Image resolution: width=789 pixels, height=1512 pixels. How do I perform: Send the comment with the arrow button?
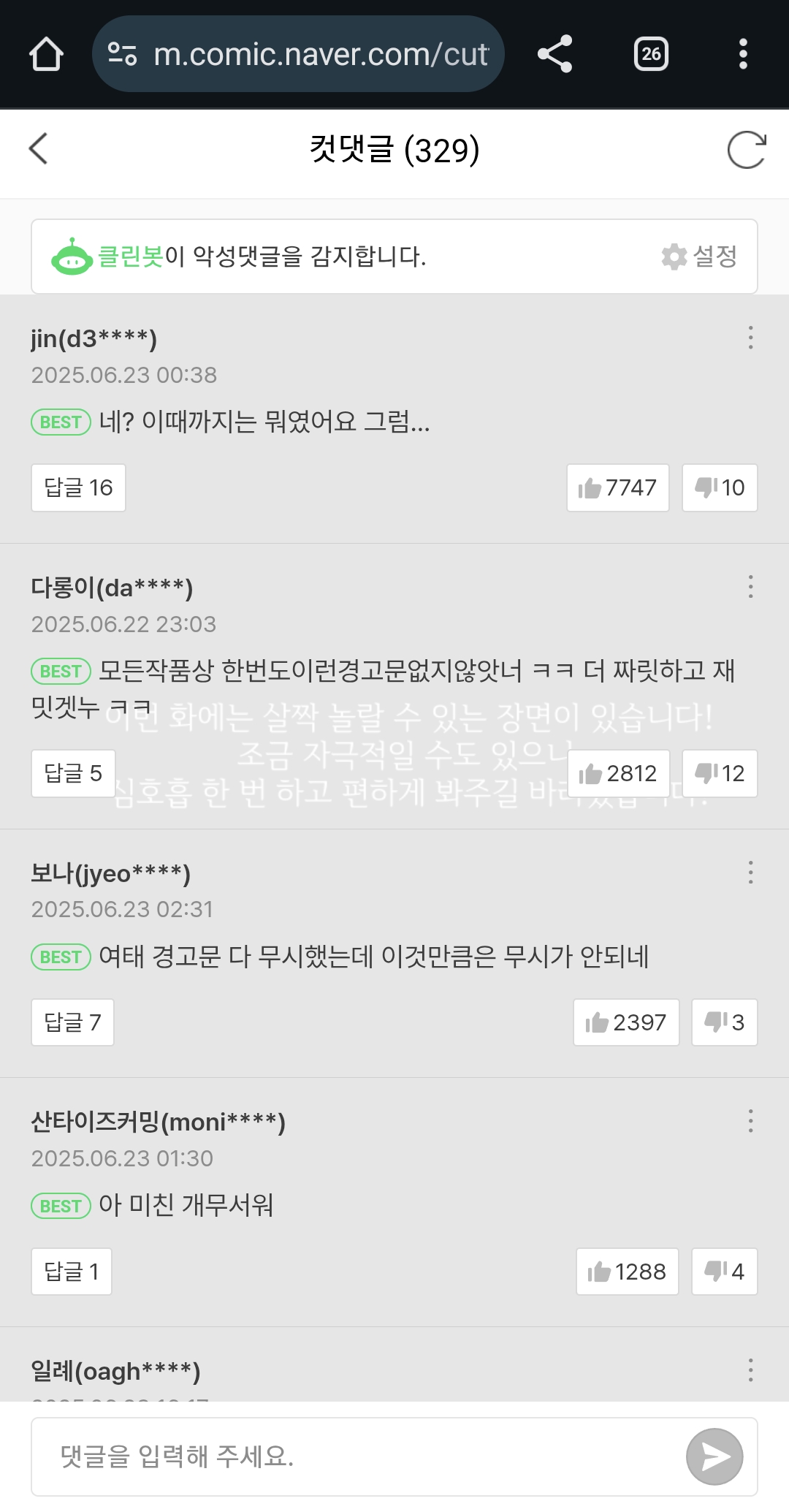(714, 1456)
